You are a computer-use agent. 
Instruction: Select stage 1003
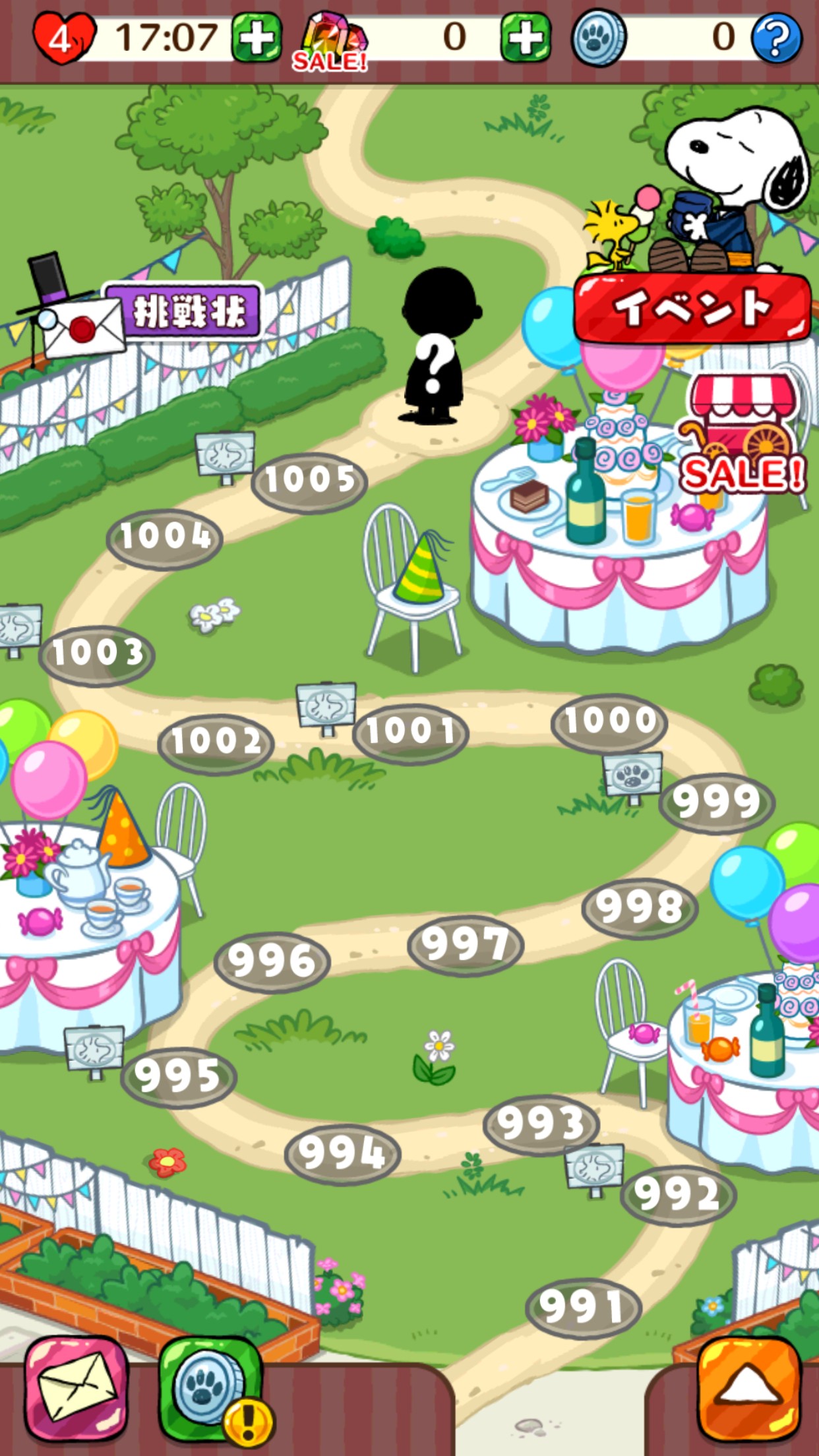coord(97,655)
